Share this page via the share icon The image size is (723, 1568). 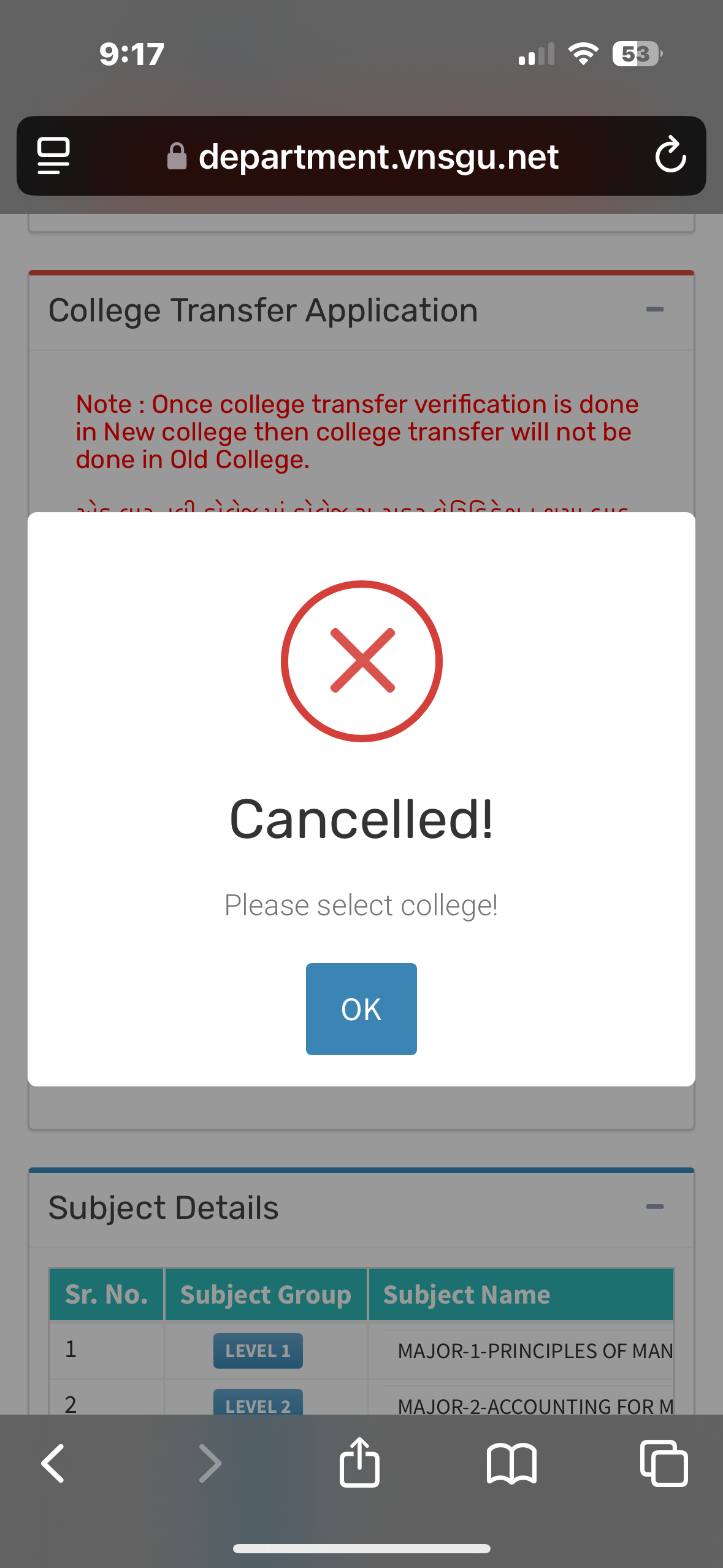coord(359,1463)
